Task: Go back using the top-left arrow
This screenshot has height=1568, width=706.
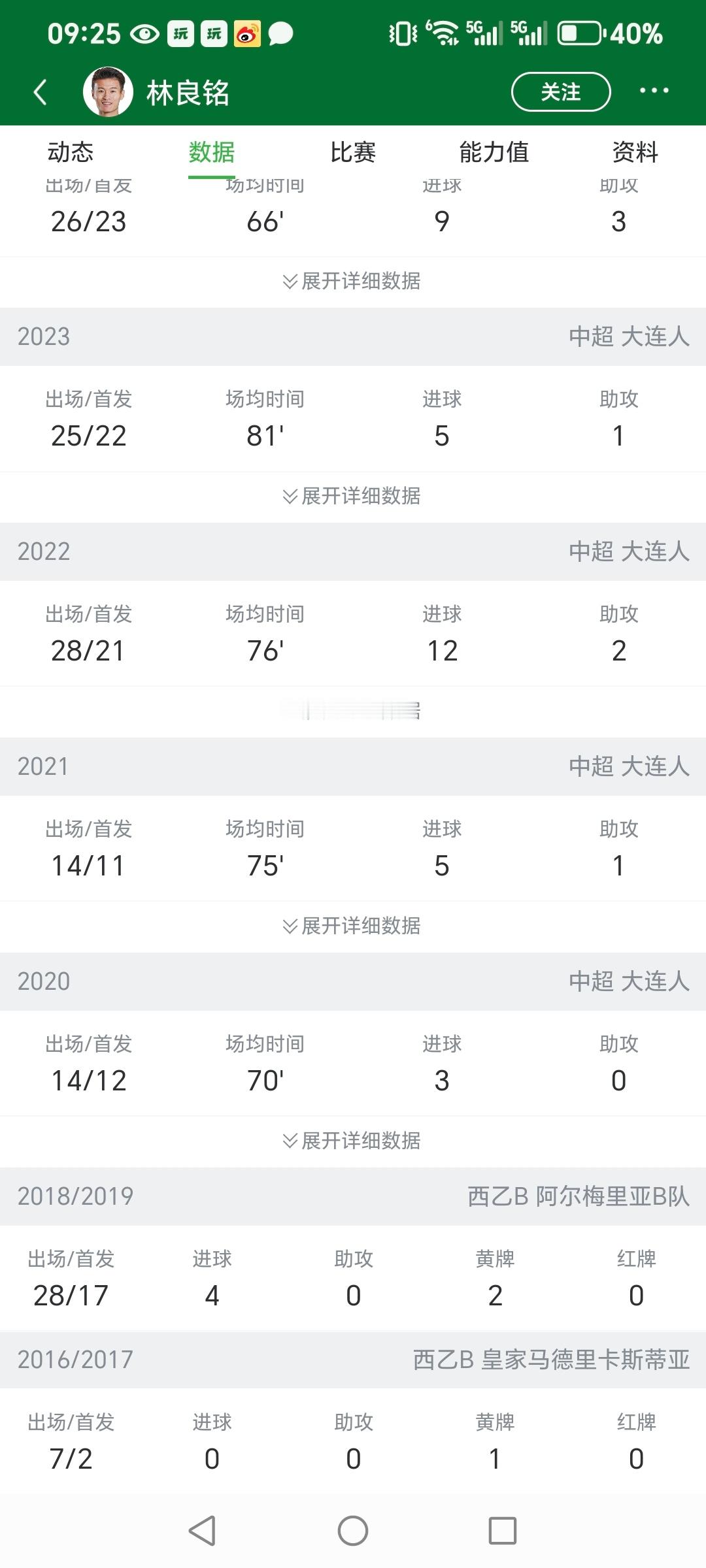Action: coord(41,92)
